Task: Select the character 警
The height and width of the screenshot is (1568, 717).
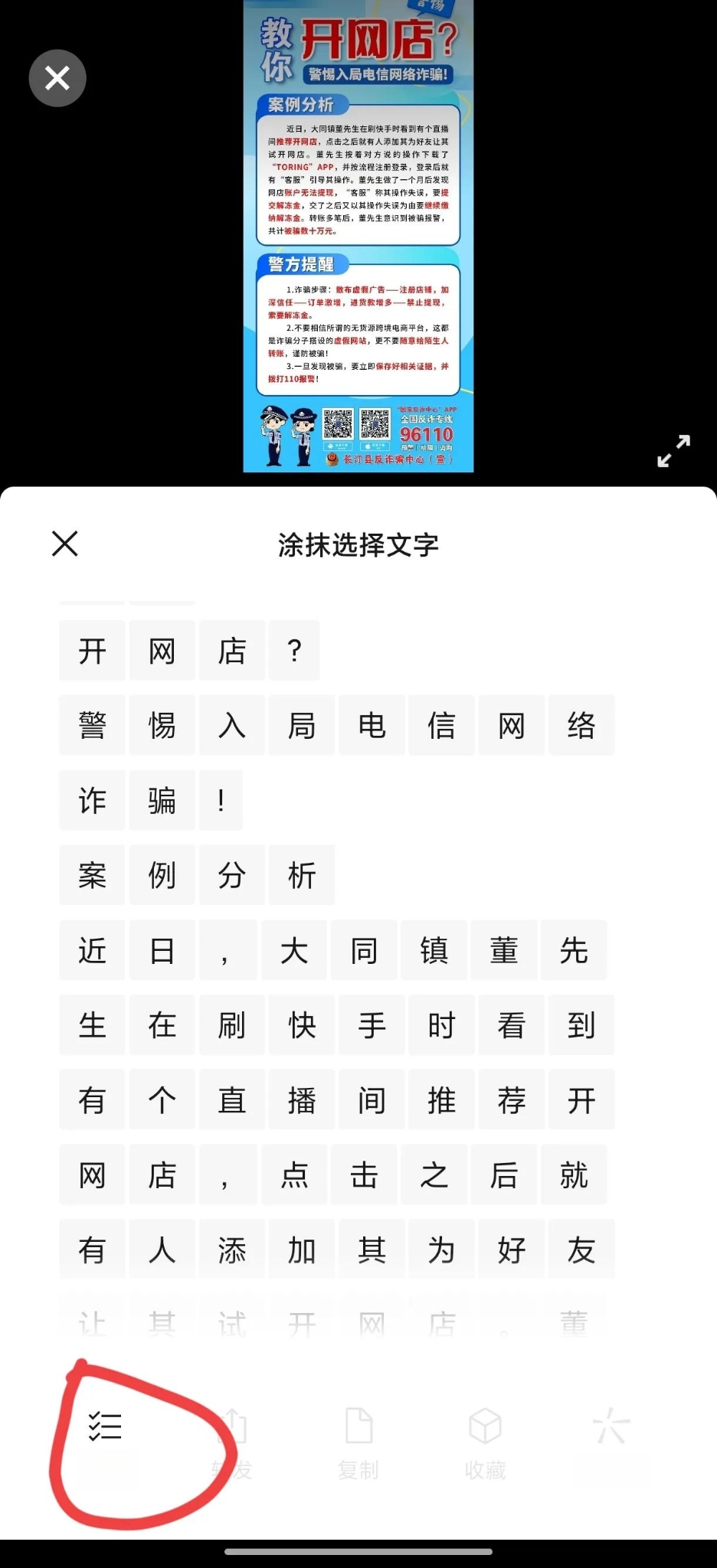Action: point(92,725)
